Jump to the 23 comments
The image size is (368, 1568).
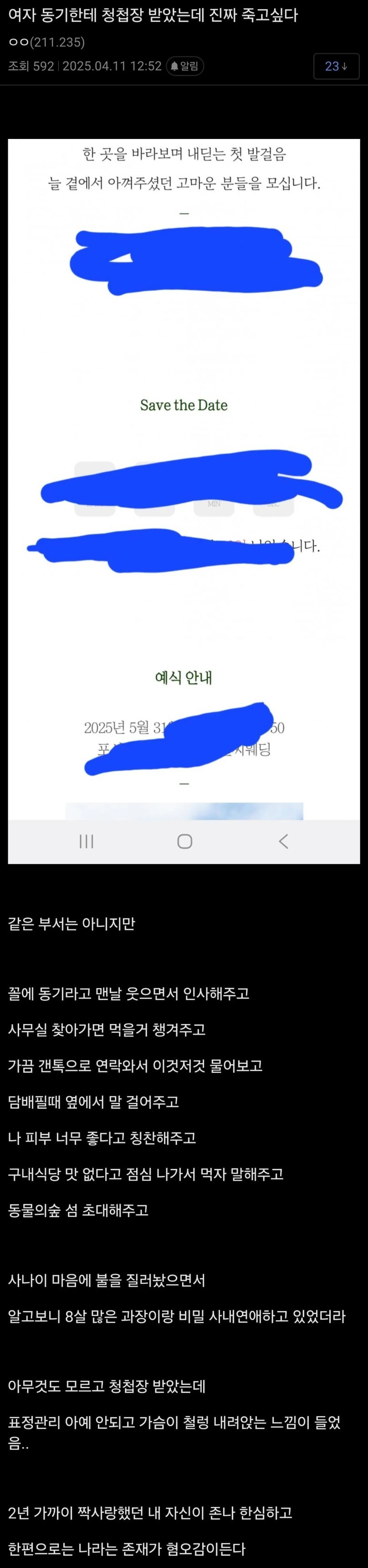pyautogui.click(x=336, y=67)
